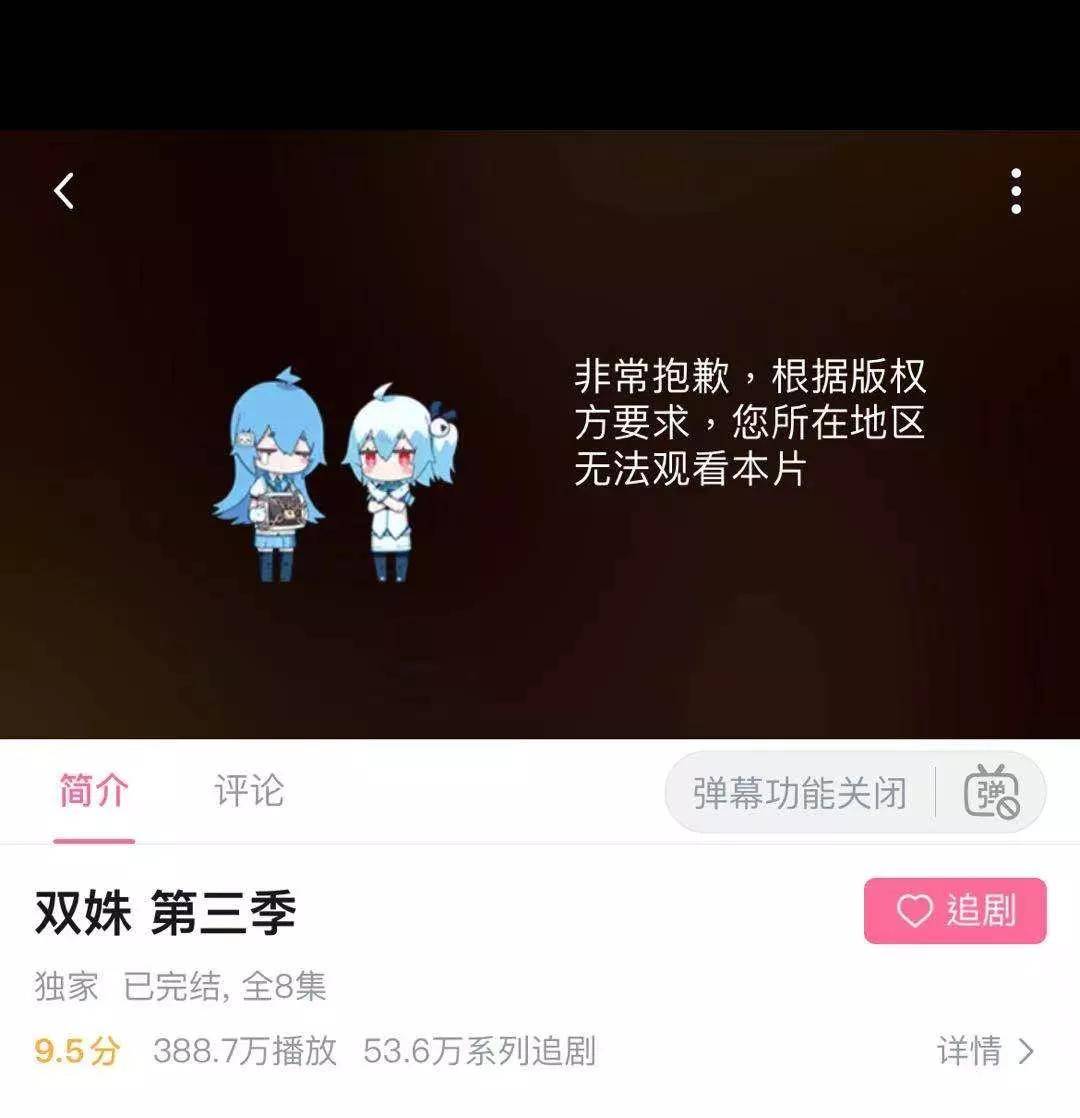
Task: Tap the 弹幕功能关闭 input field
Action: point(799,794)
